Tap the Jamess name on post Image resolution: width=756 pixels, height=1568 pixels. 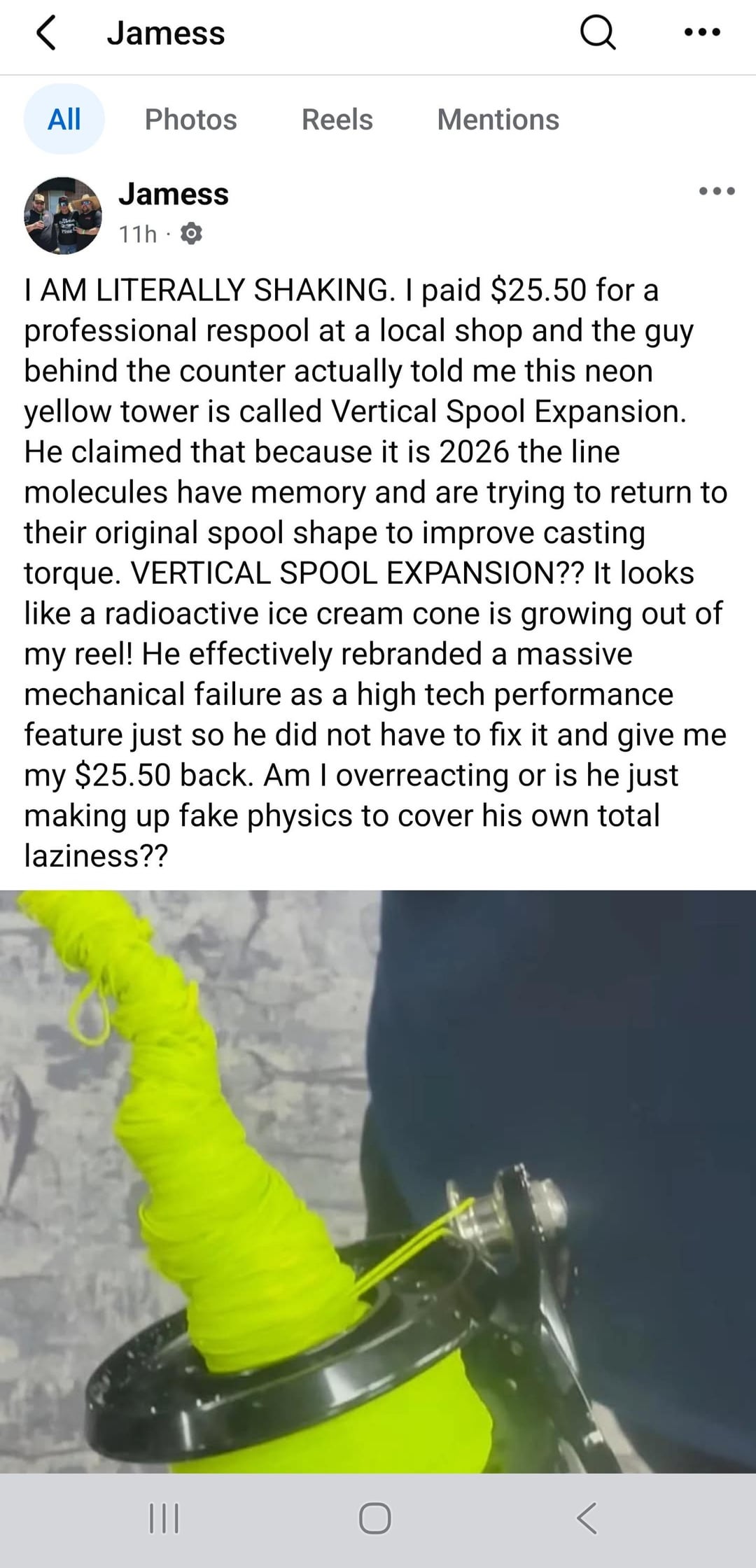coord(174,194)
